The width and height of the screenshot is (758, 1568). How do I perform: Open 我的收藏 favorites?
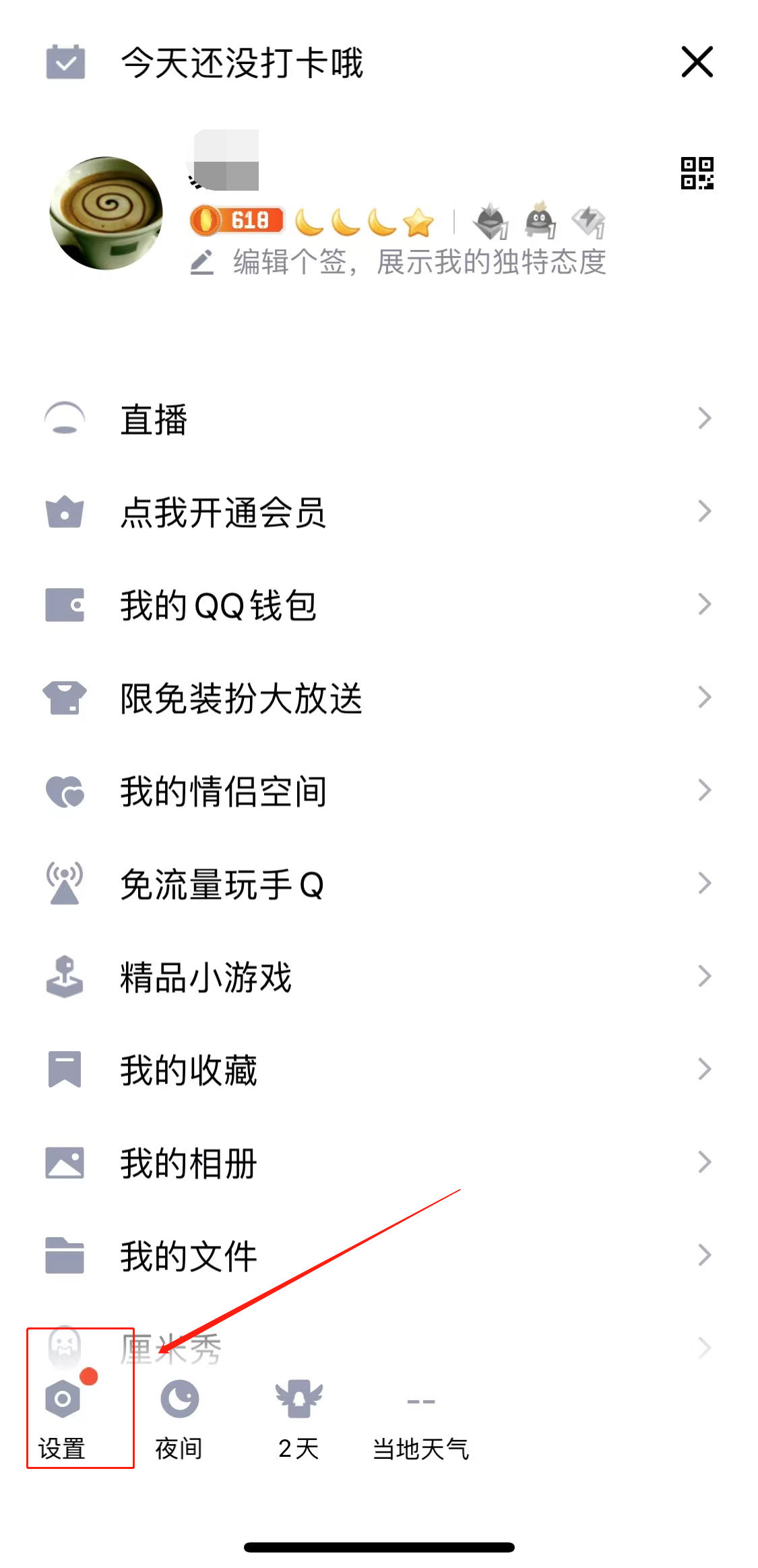[377, 1069]
